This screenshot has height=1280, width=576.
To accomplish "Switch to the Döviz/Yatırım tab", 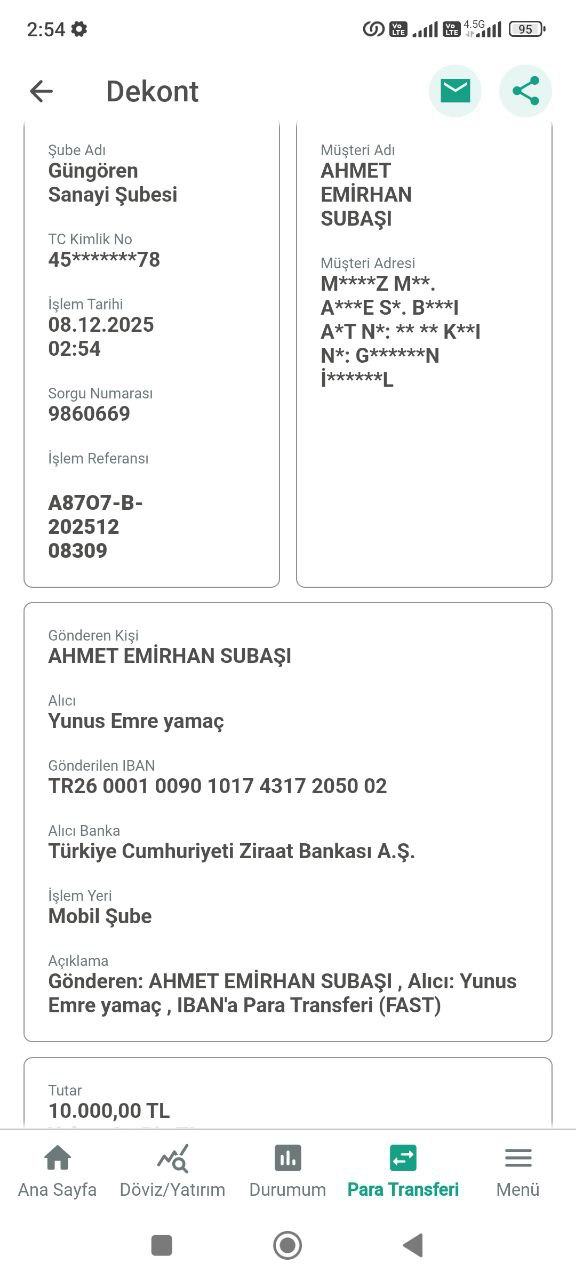I will click(172, 1172).
